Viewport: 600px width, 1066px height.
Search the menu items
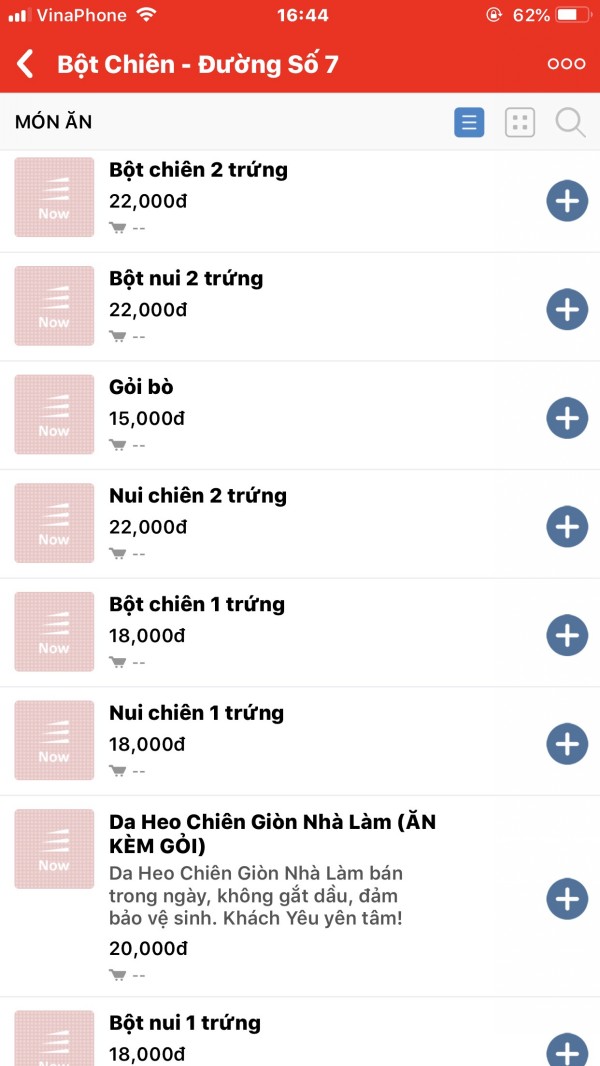coord(570,123)
